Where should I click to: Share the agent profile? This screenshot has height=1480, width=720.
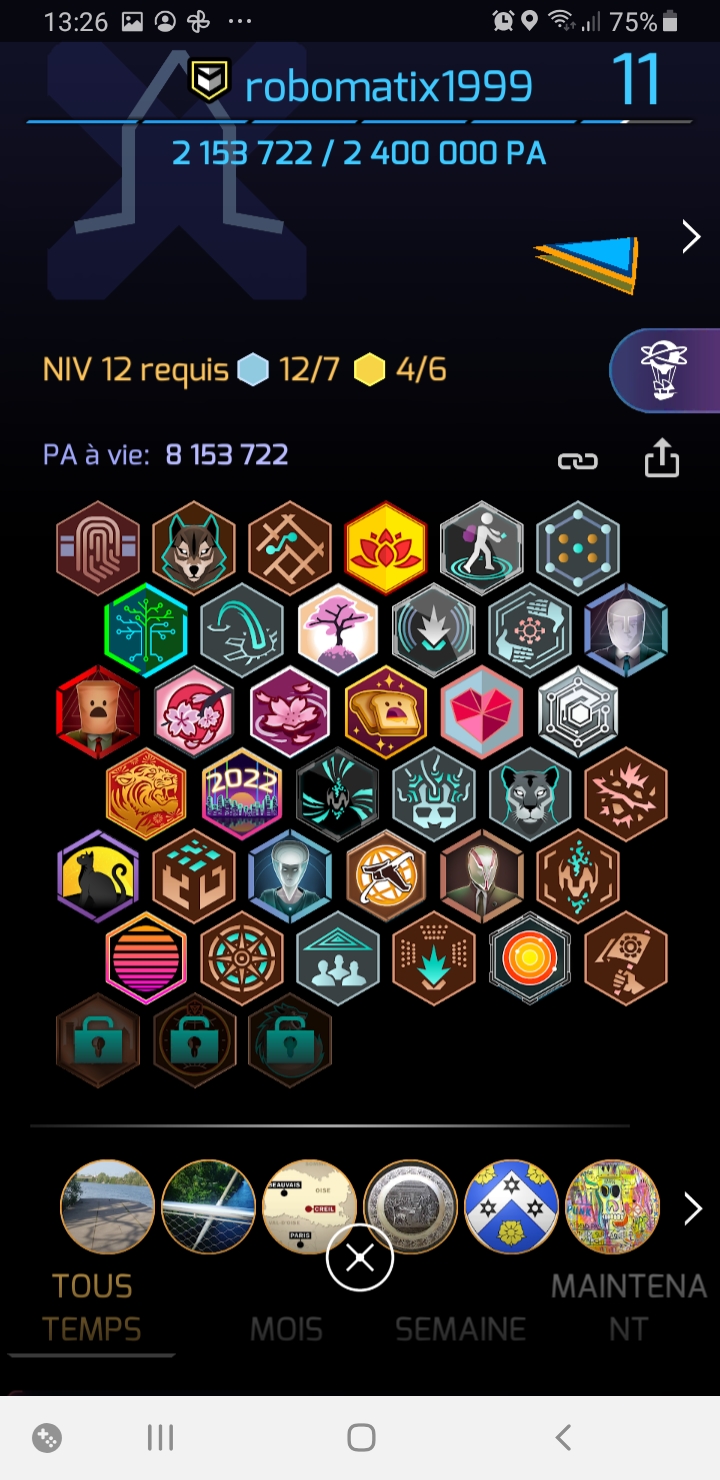[661, 459]
